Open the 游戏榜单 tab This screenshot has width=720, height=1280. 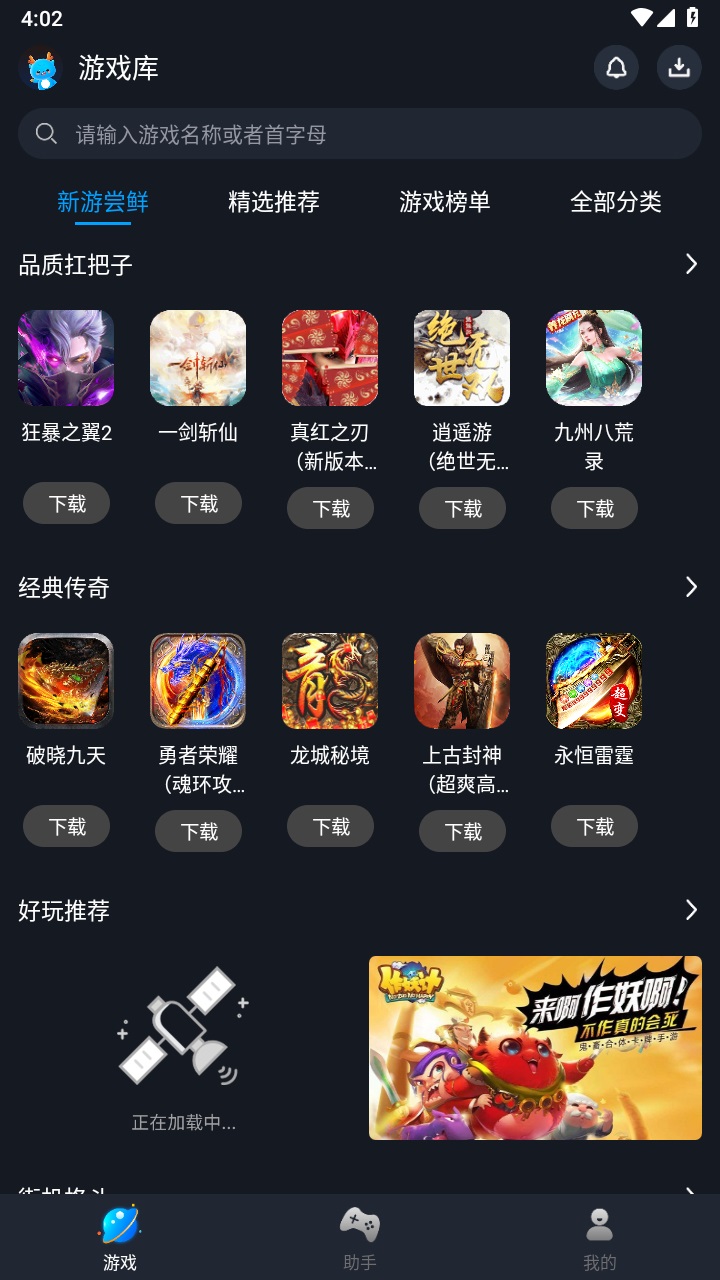click(x=445, y=202)
